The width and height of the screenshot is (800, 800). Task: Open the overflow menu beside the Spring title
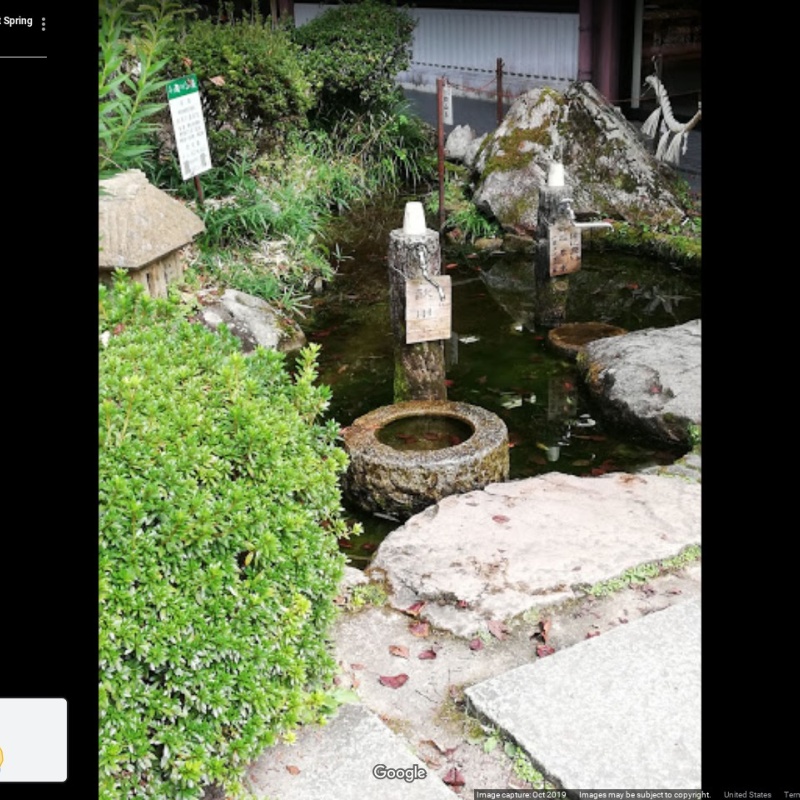(x=43, y=24)
